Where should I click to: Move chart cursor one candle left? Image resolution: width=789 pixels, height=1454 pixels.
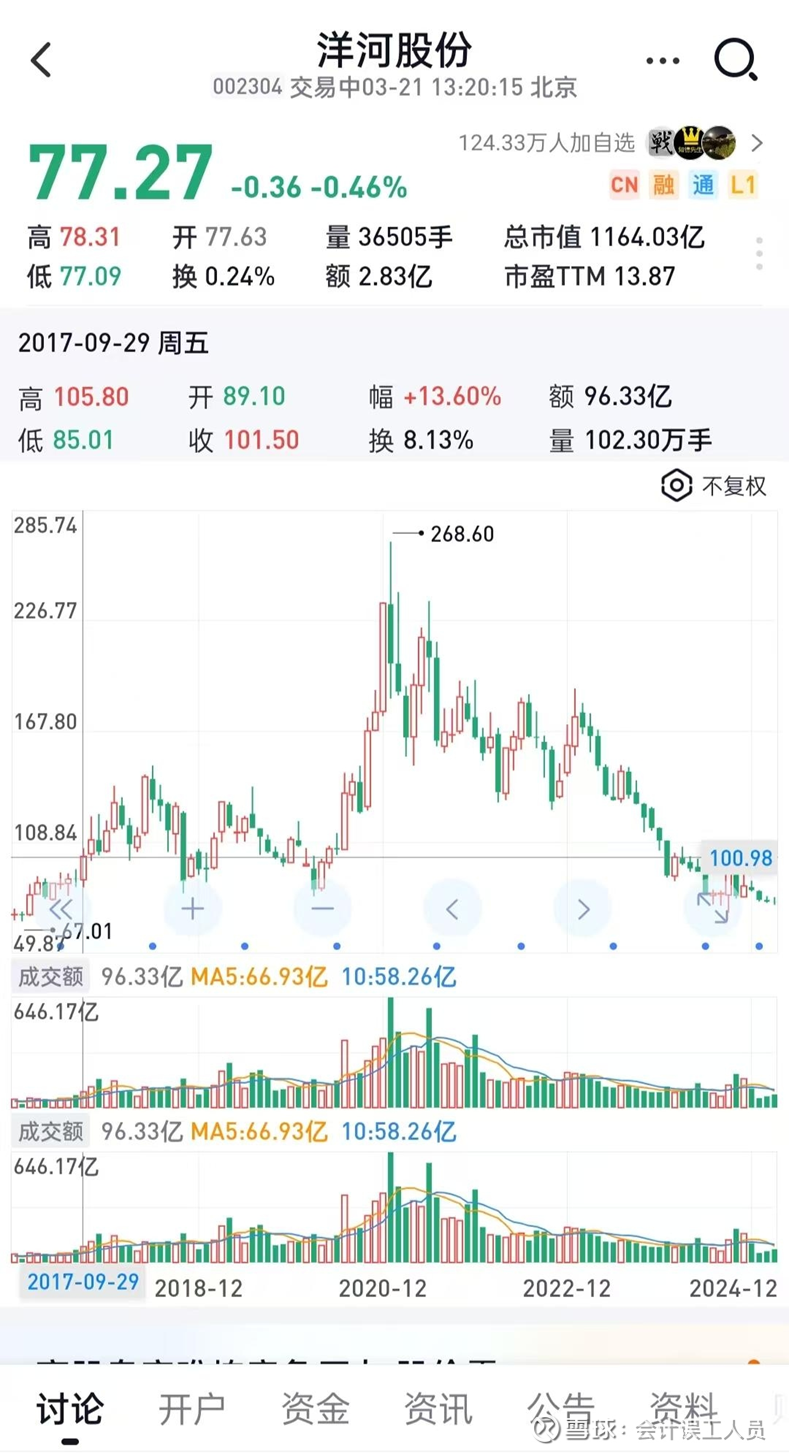click(452, 909)
